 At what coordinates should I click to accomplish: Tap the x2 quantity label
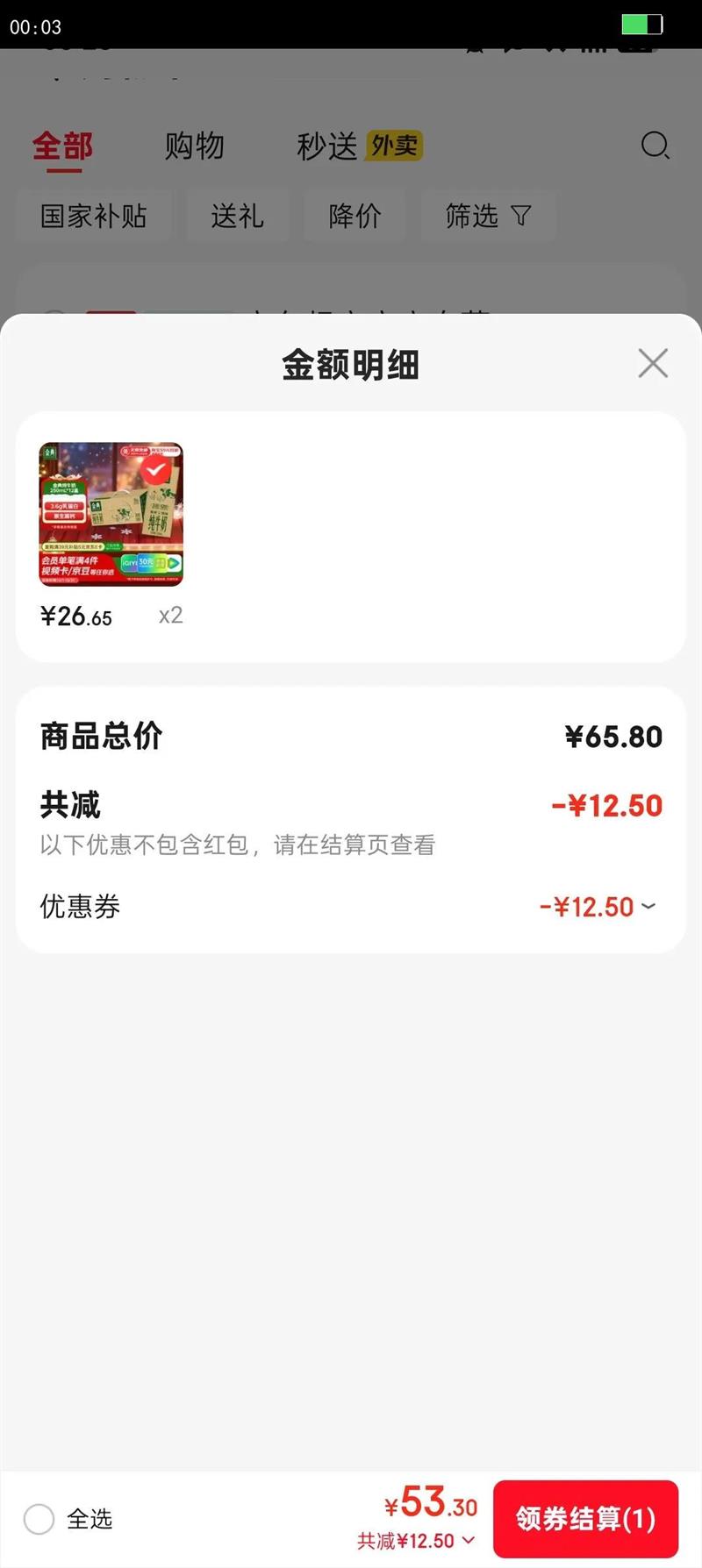(170, 615)
